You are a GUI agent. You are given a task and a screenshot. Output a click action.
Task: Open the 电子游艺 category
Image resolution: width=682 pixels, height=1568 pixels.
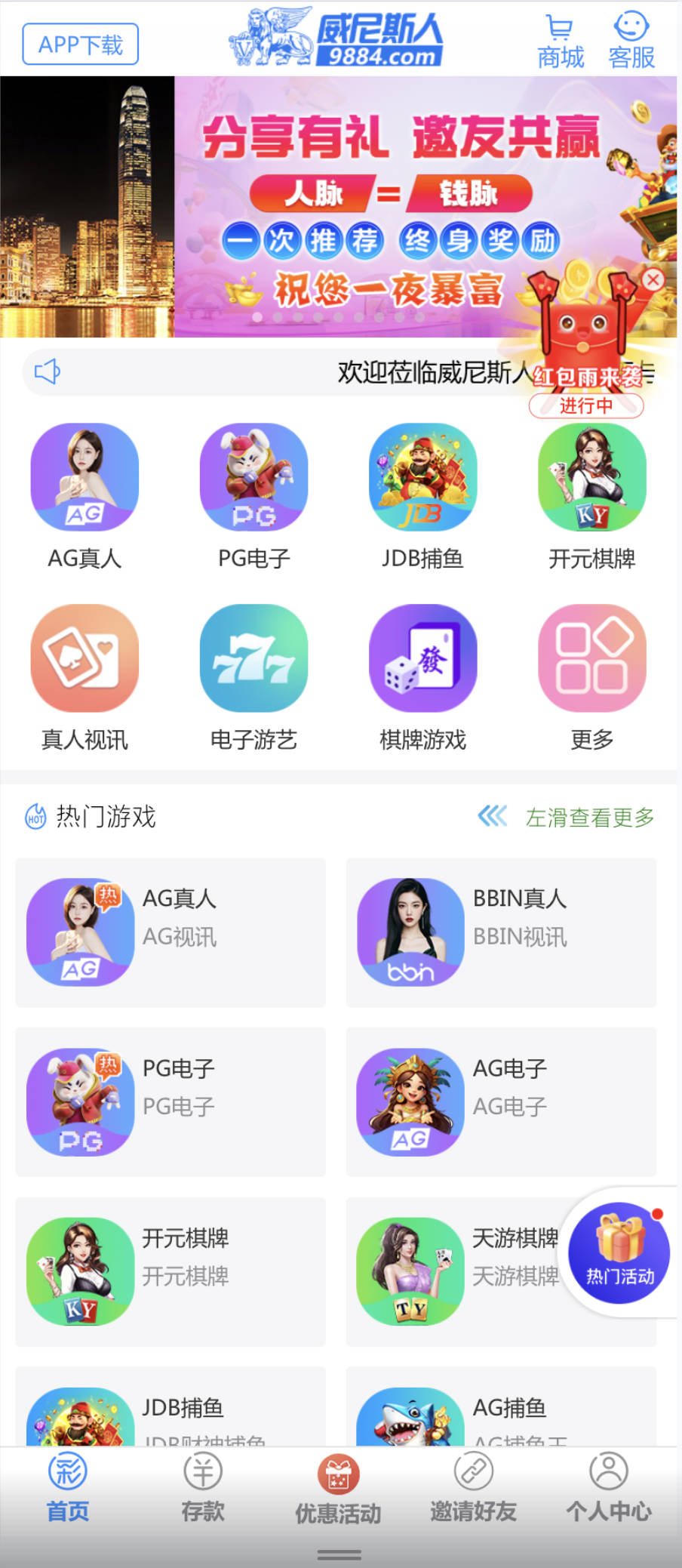(253, 676)
